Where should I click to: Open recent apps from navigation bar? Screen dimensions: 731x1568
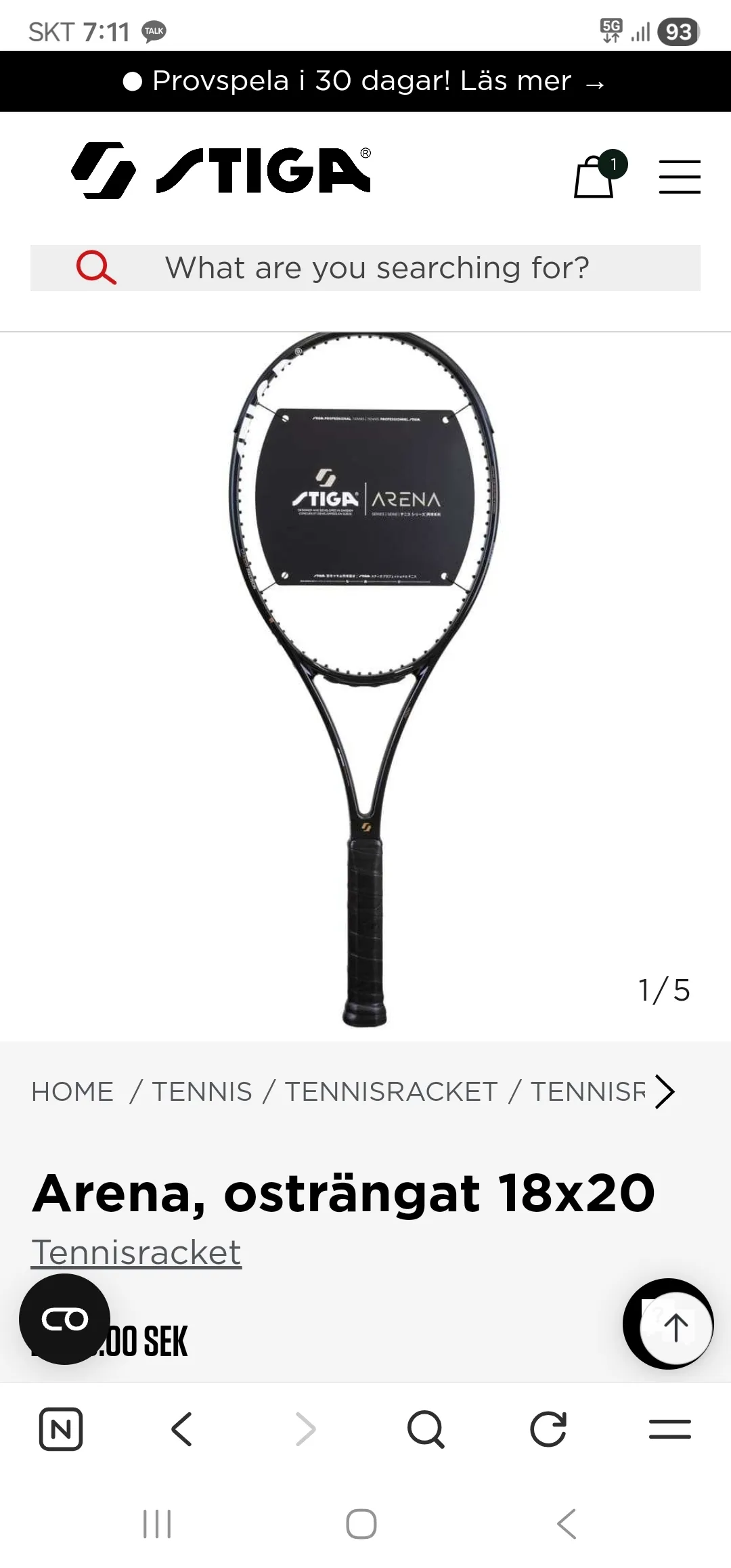point(157,1524)
